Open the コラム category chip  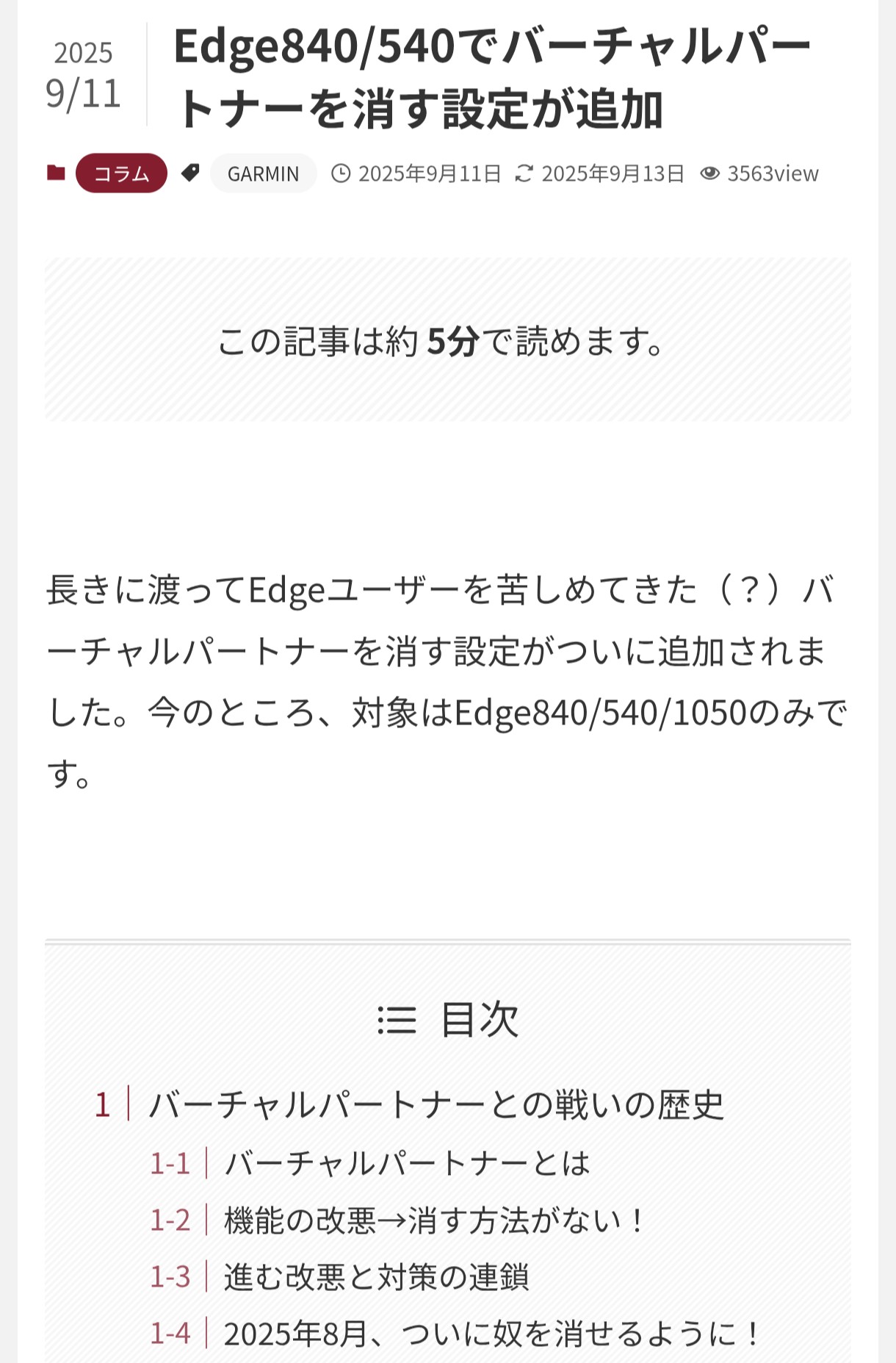121,173
